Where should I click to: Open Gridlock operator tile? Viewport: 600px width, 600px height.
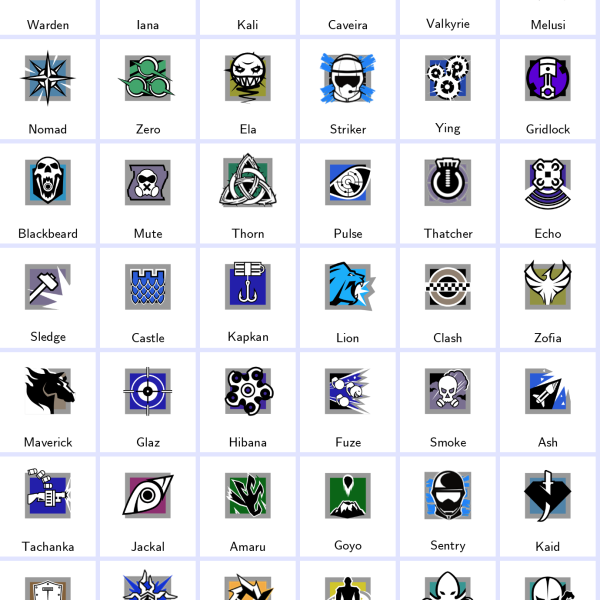coord(548,80)
